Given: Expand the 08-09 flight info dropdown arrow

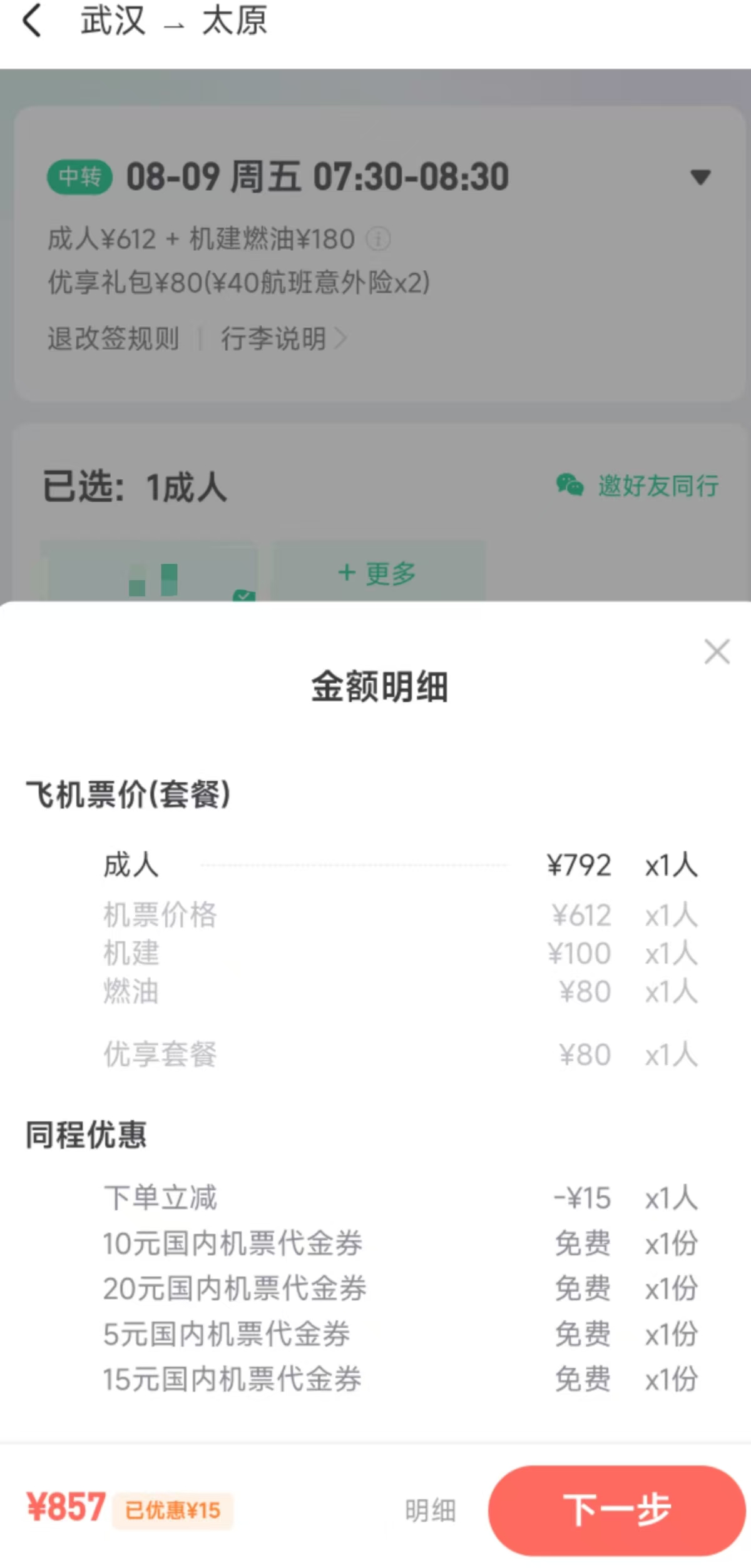Looking at the screenshot, I should point(700,178).
